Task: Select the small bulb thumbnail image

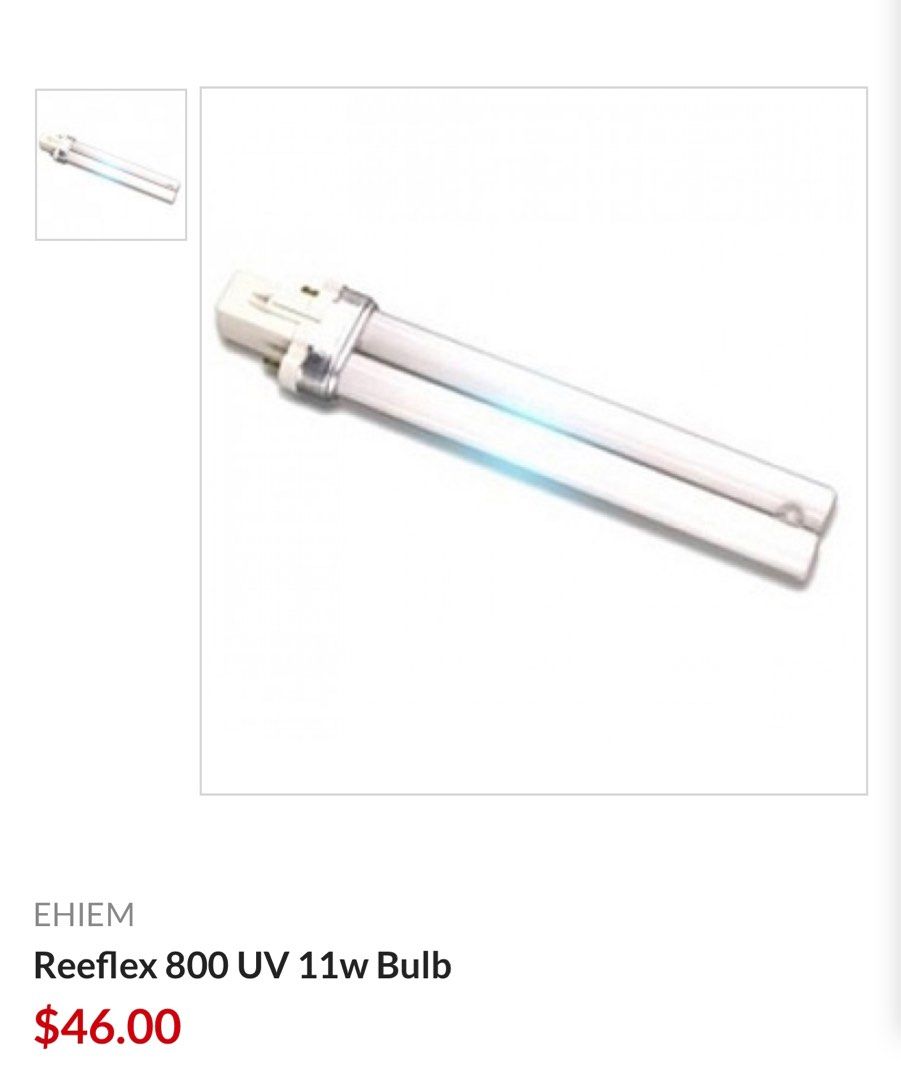Action: (111, 165)
